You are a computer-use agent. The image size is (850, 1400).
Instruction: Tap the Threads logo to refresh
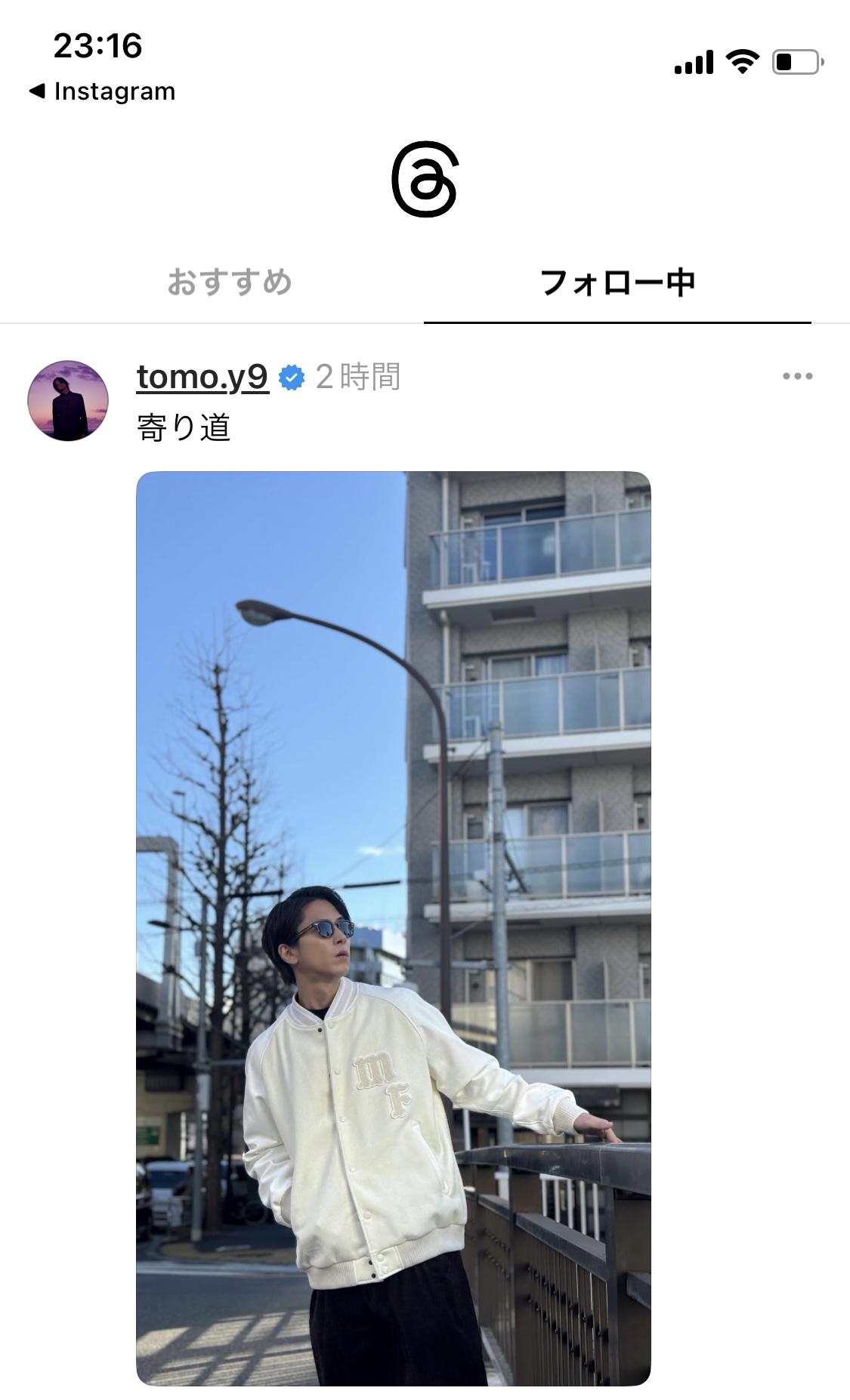[x=425, y=179]
